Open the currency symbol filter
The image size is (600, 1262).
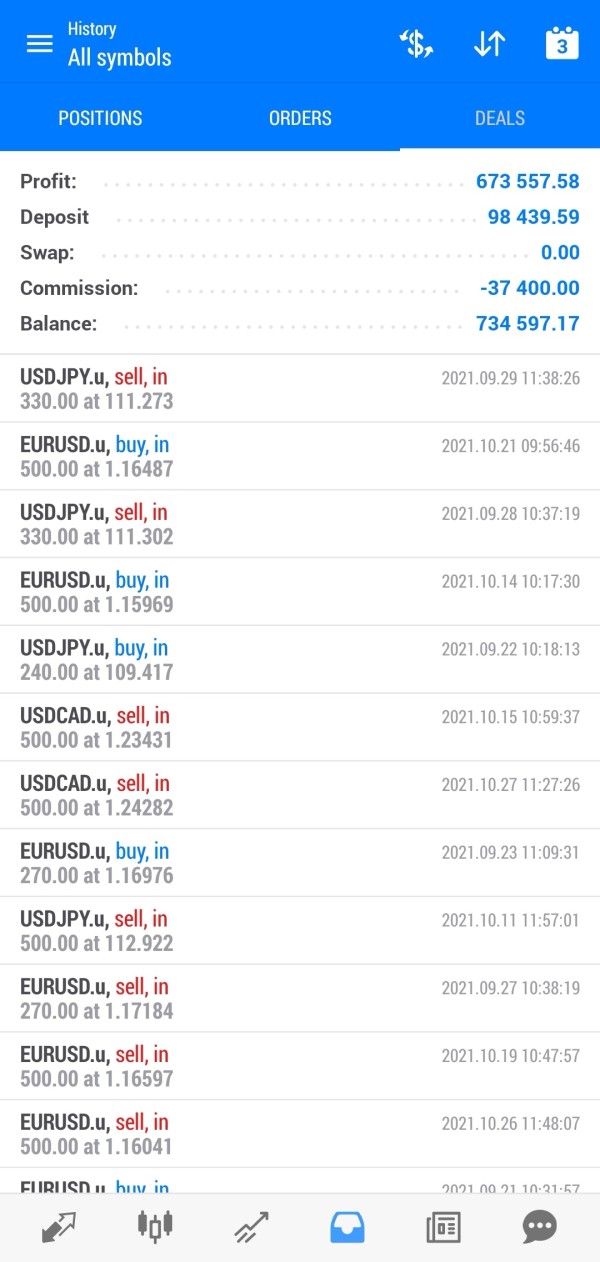pyautogui.click(x=416, y=44)
